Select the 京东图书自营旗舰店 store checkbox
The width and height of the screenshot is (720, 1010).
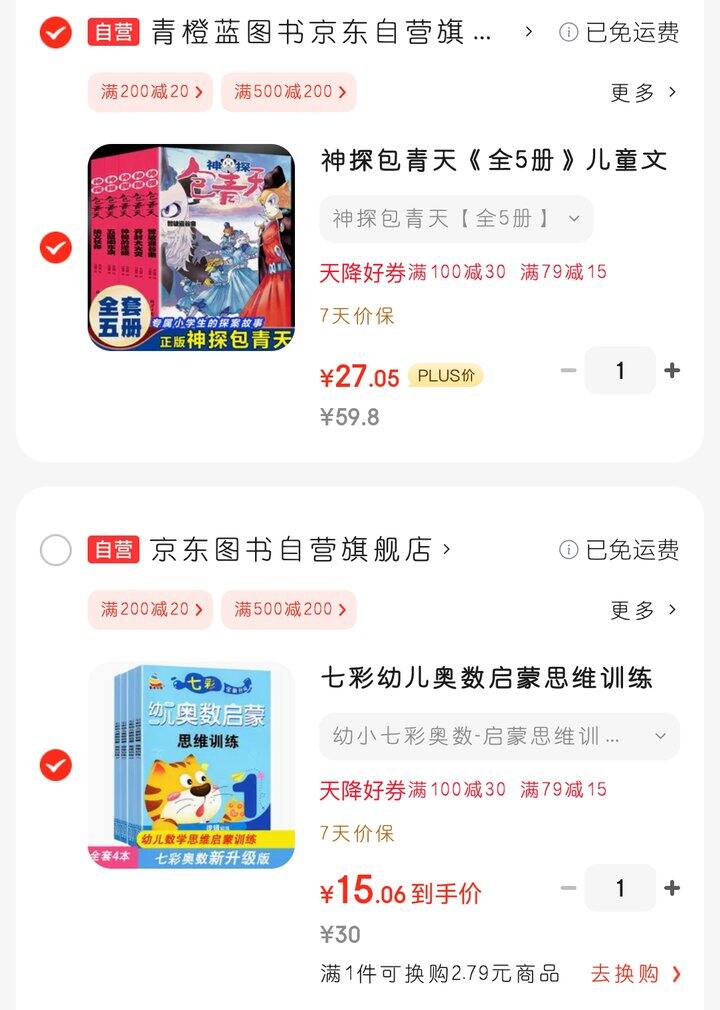click(54, 550)
